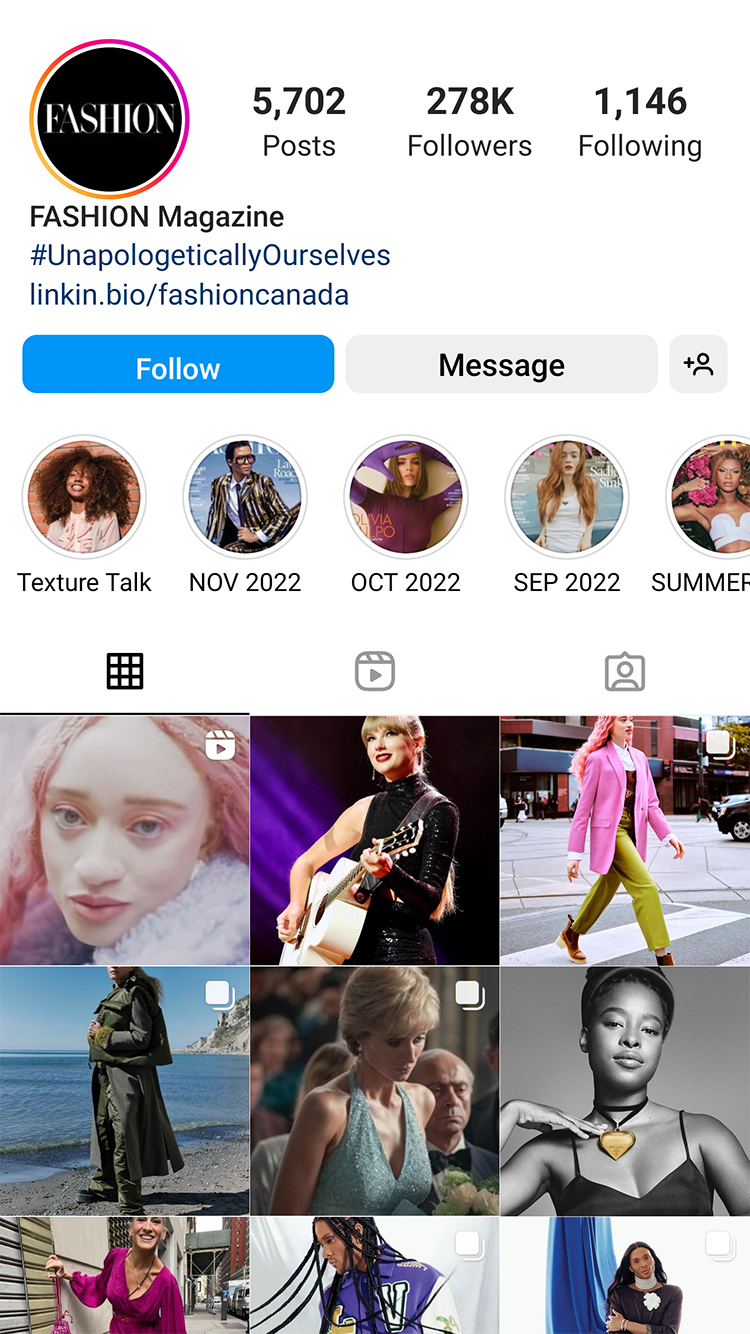The image size is (750, 1334).
Task: Switch to the tagged photos tab
Action: point(625,671)
